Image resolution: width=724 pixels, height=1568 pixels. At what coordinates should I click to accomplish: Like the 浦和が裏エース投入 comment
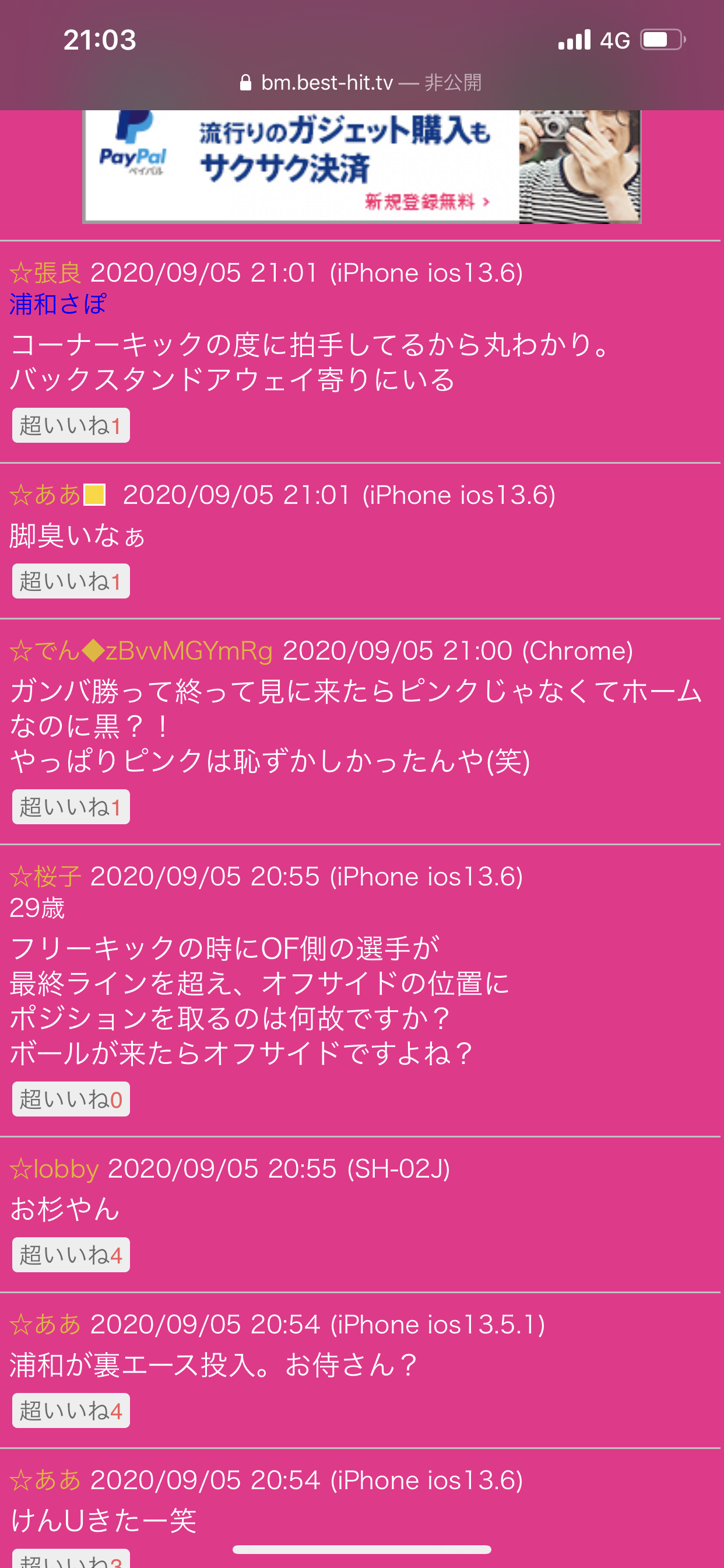[71, 1411]
